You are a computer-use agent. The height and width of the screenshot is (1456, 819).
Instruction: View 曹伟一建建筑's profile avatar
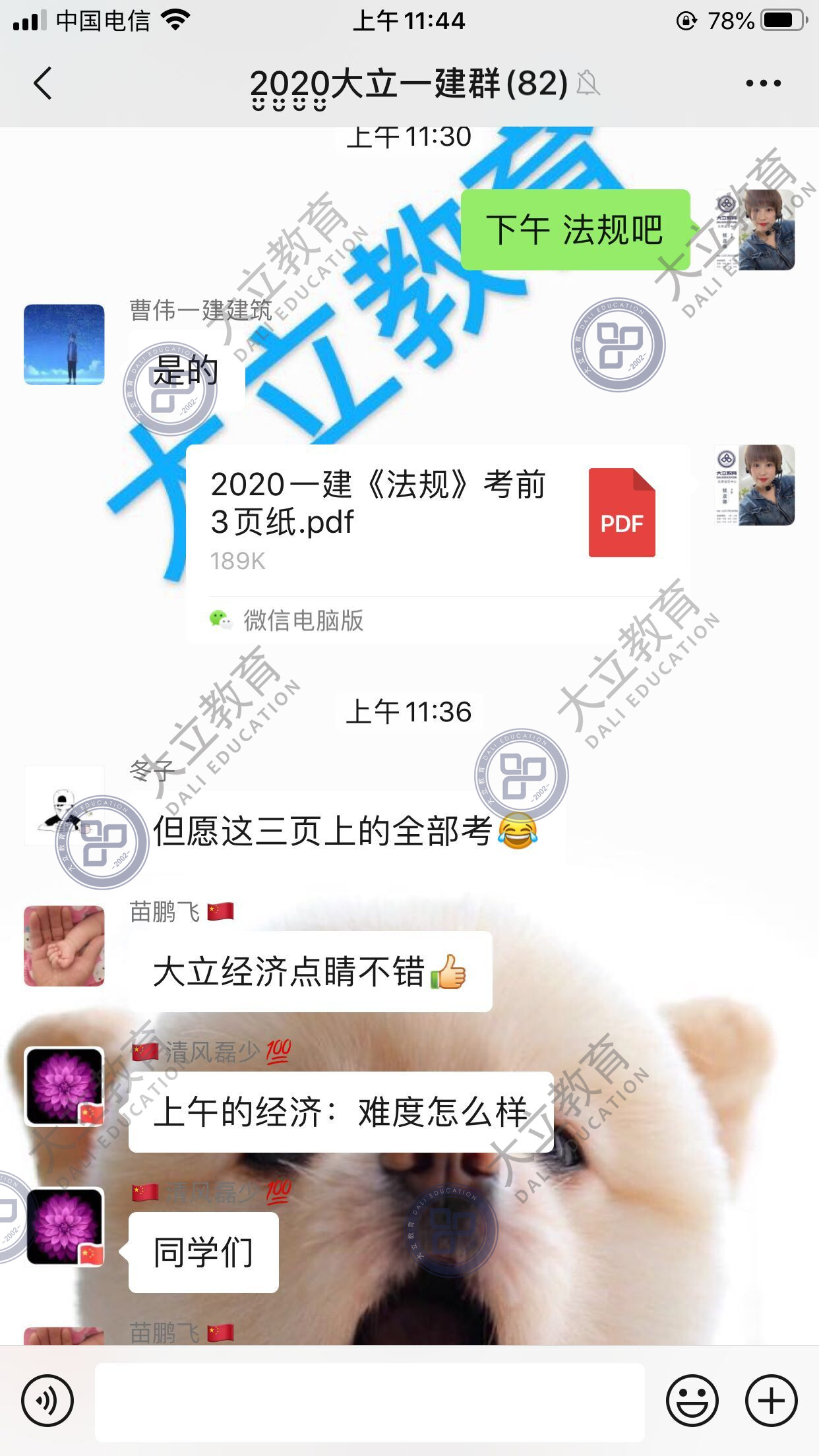click(64, 344)
